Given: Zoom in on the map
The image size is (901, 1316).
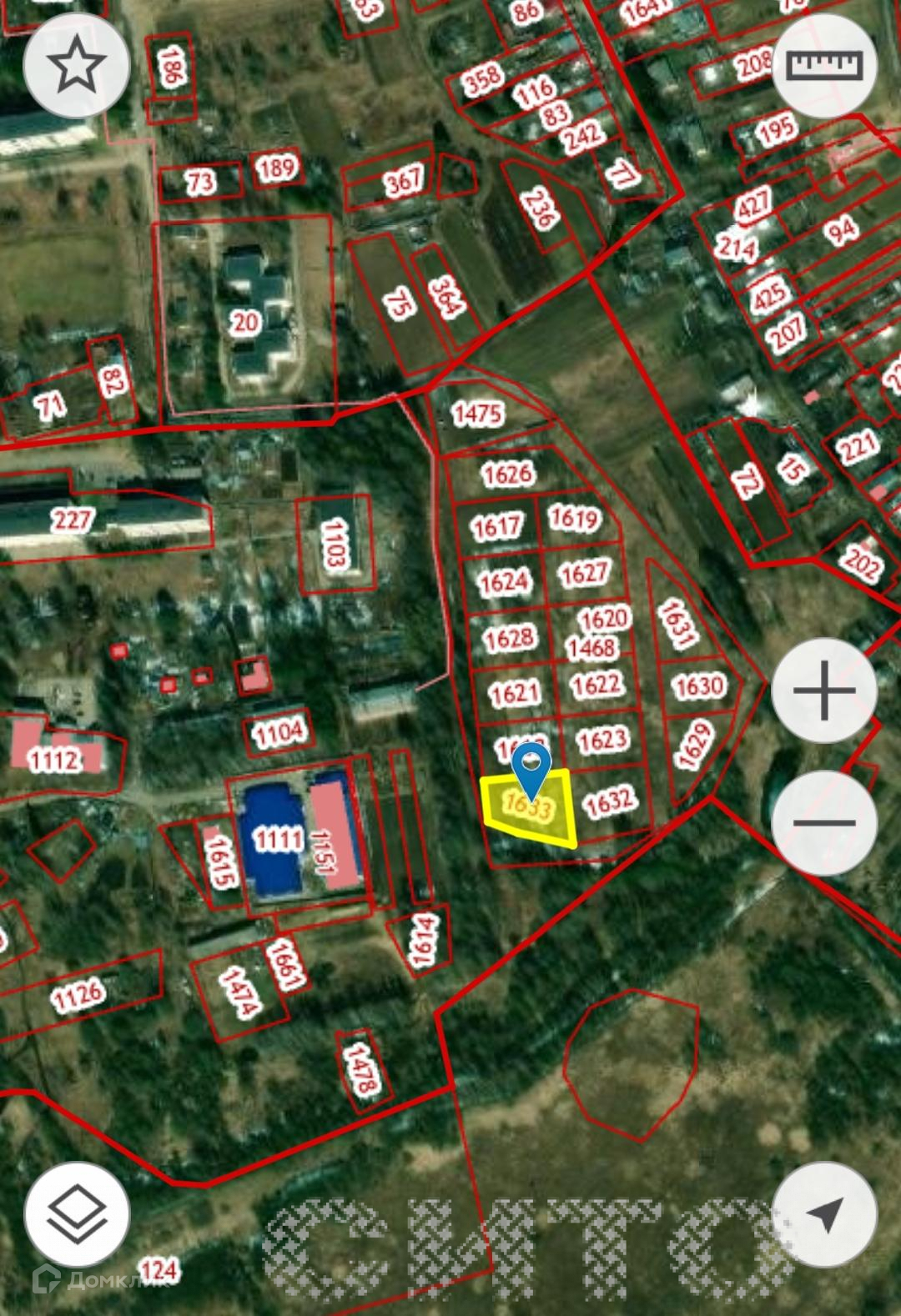Looking at the screenshot, I should tap(824, 691).
